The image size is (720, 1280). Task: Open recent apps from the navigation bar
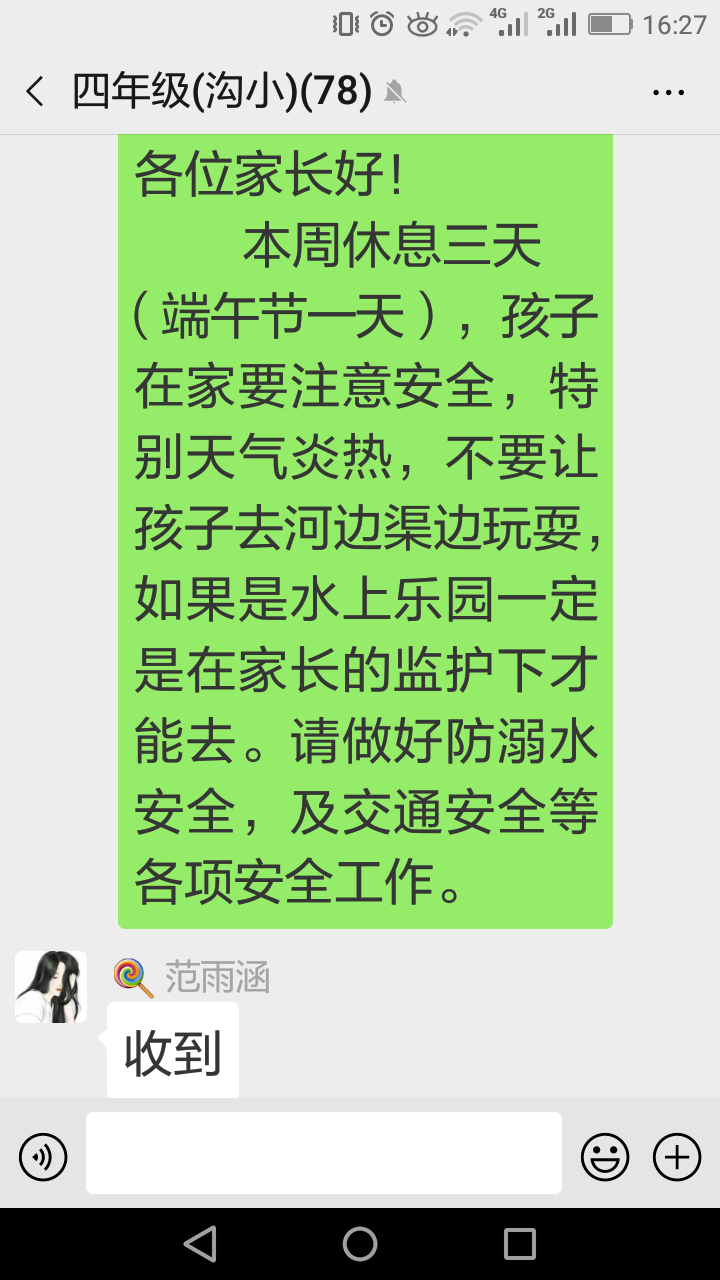[520, 1244]
